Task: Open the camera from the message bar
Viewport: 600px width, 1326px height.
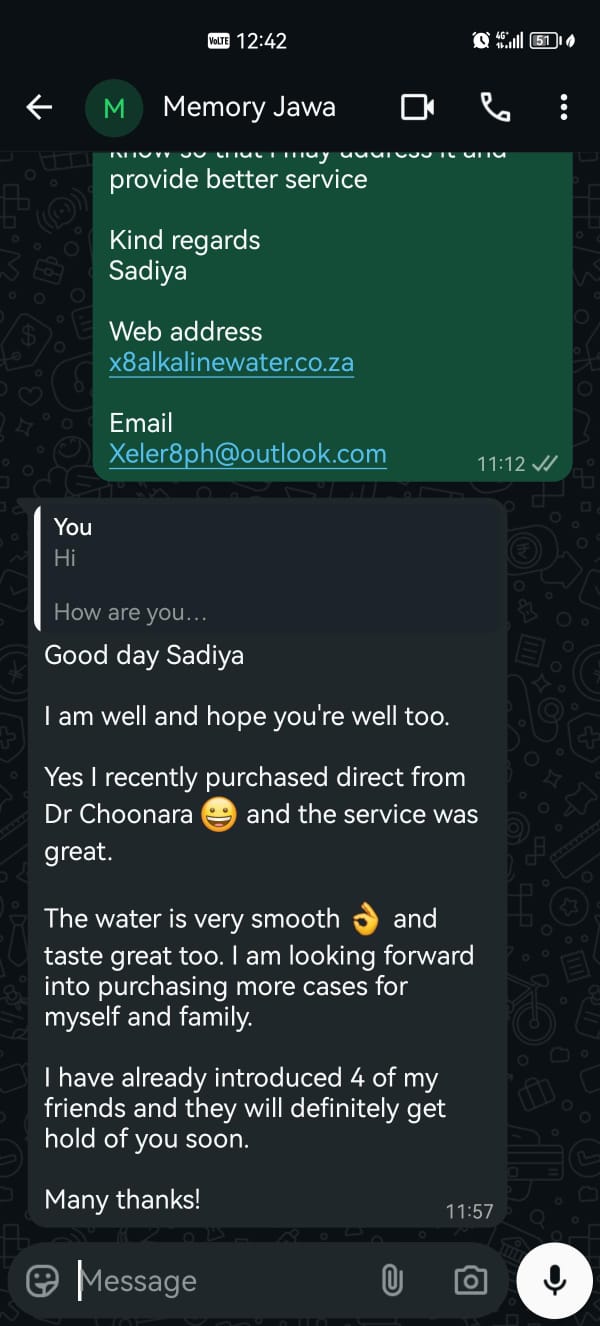Action: [470, 1281]
